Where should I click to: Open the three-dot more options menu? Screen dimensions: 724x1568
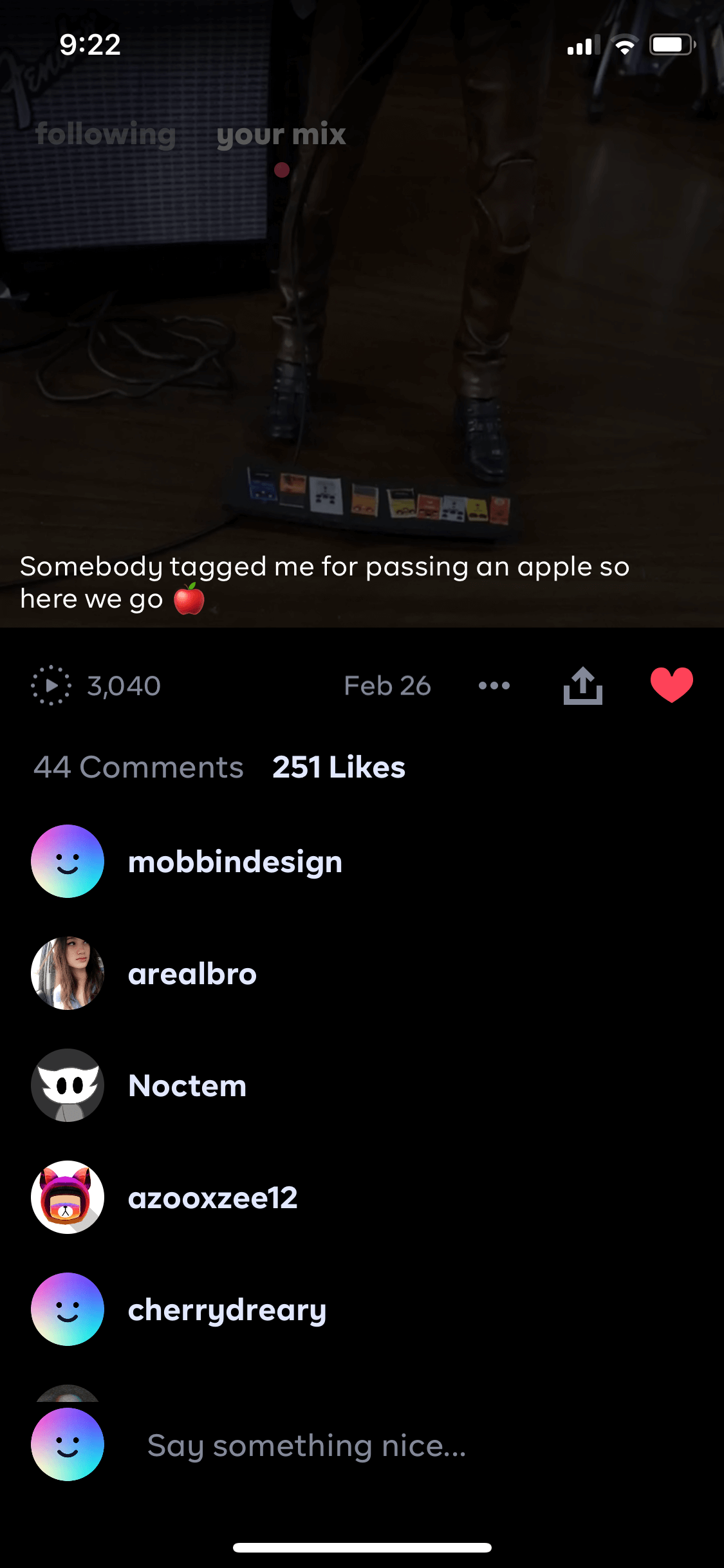click(x=494, y=686)
